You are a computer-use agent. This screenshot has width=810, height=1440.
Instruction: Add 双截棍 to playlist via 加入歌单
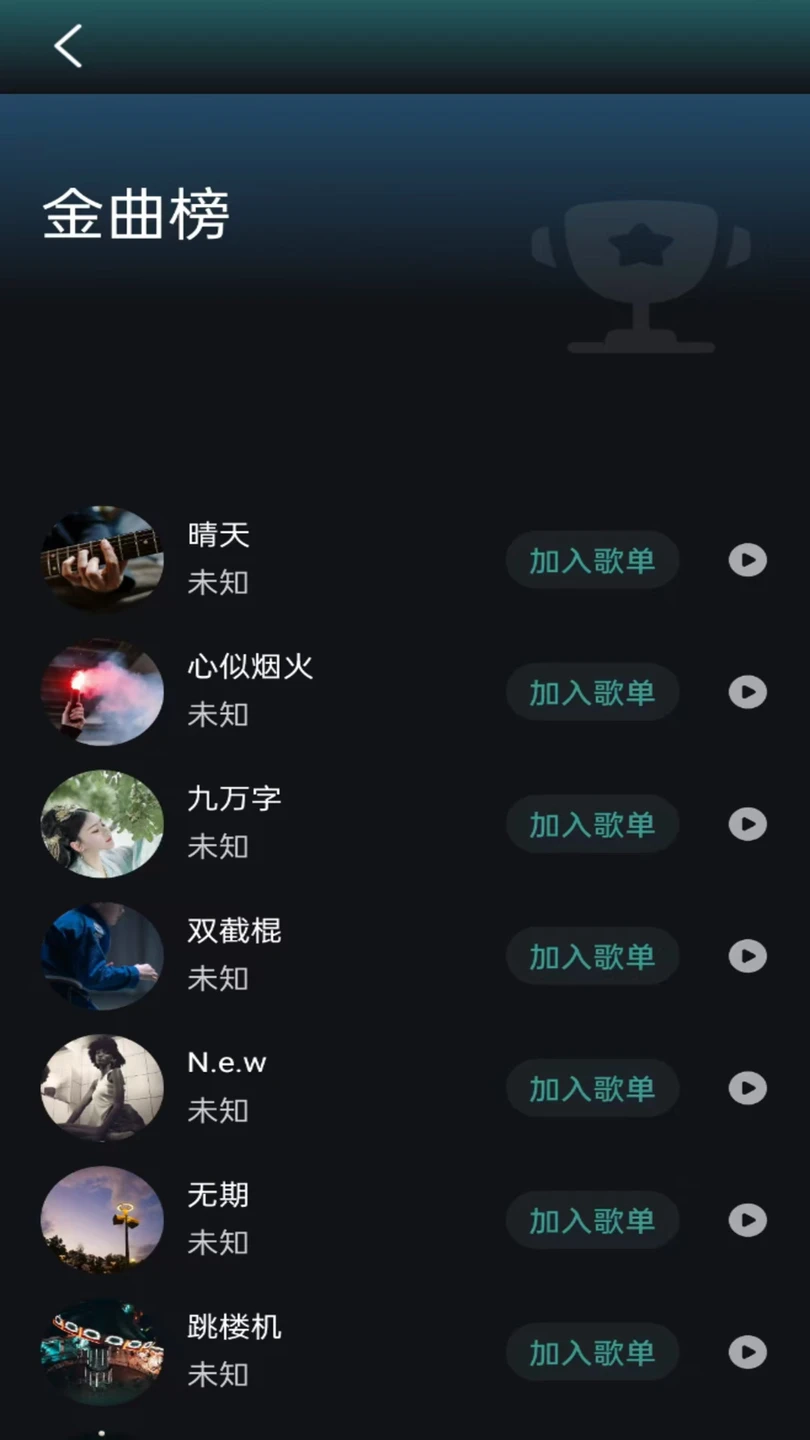[x=592, y=956]
